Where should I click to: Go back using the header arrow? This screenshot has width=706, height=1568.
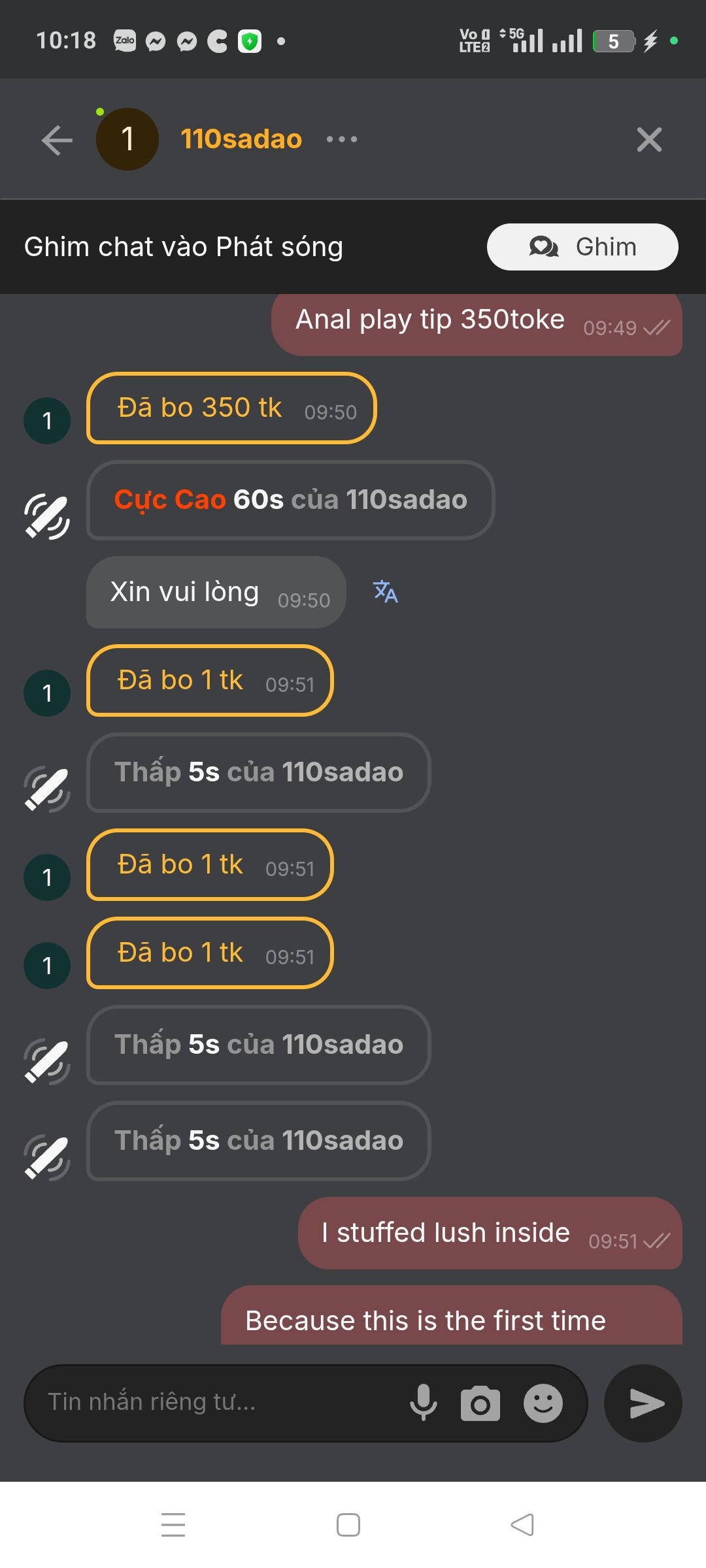(57, 140)
